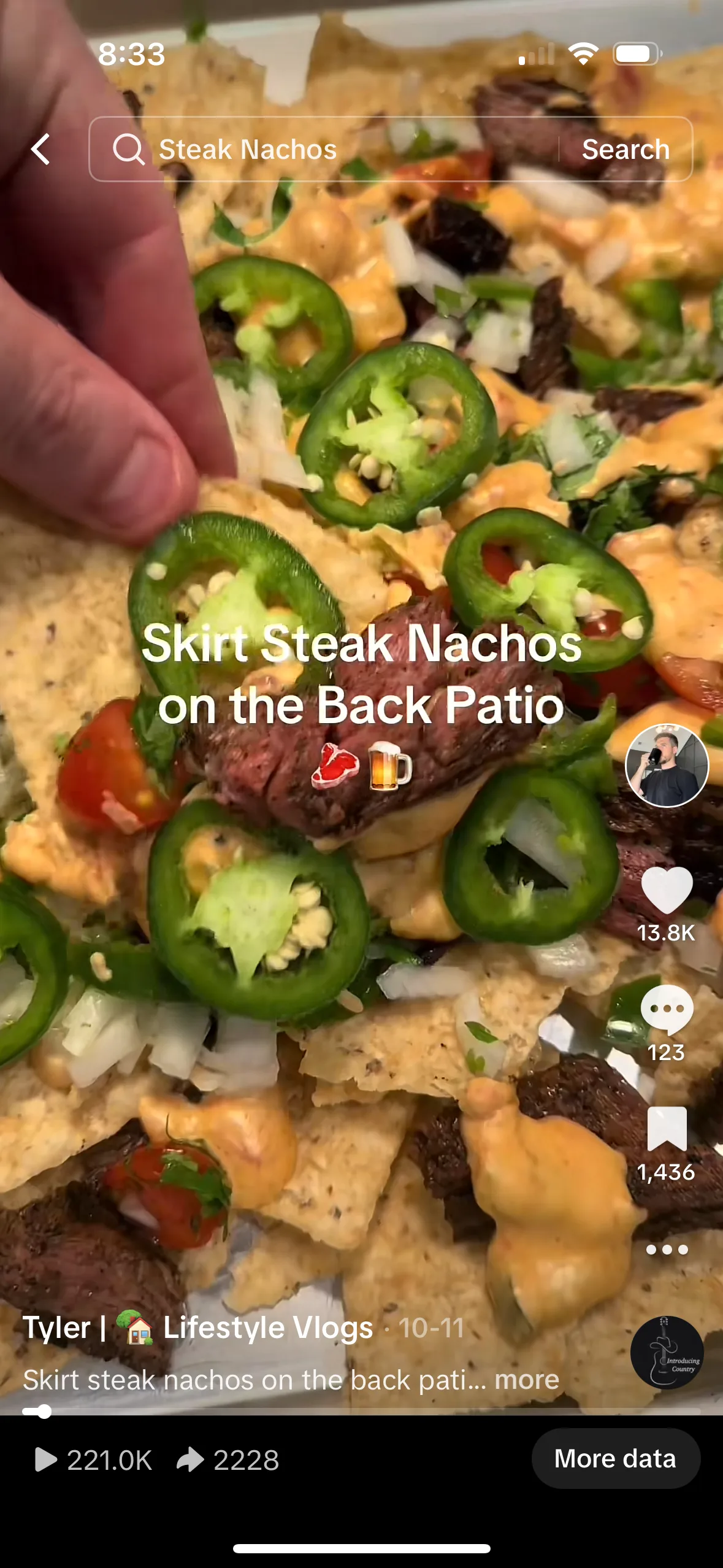Open the Introducing Country sound disc
723x1568 pixels.
[667, 1352]
